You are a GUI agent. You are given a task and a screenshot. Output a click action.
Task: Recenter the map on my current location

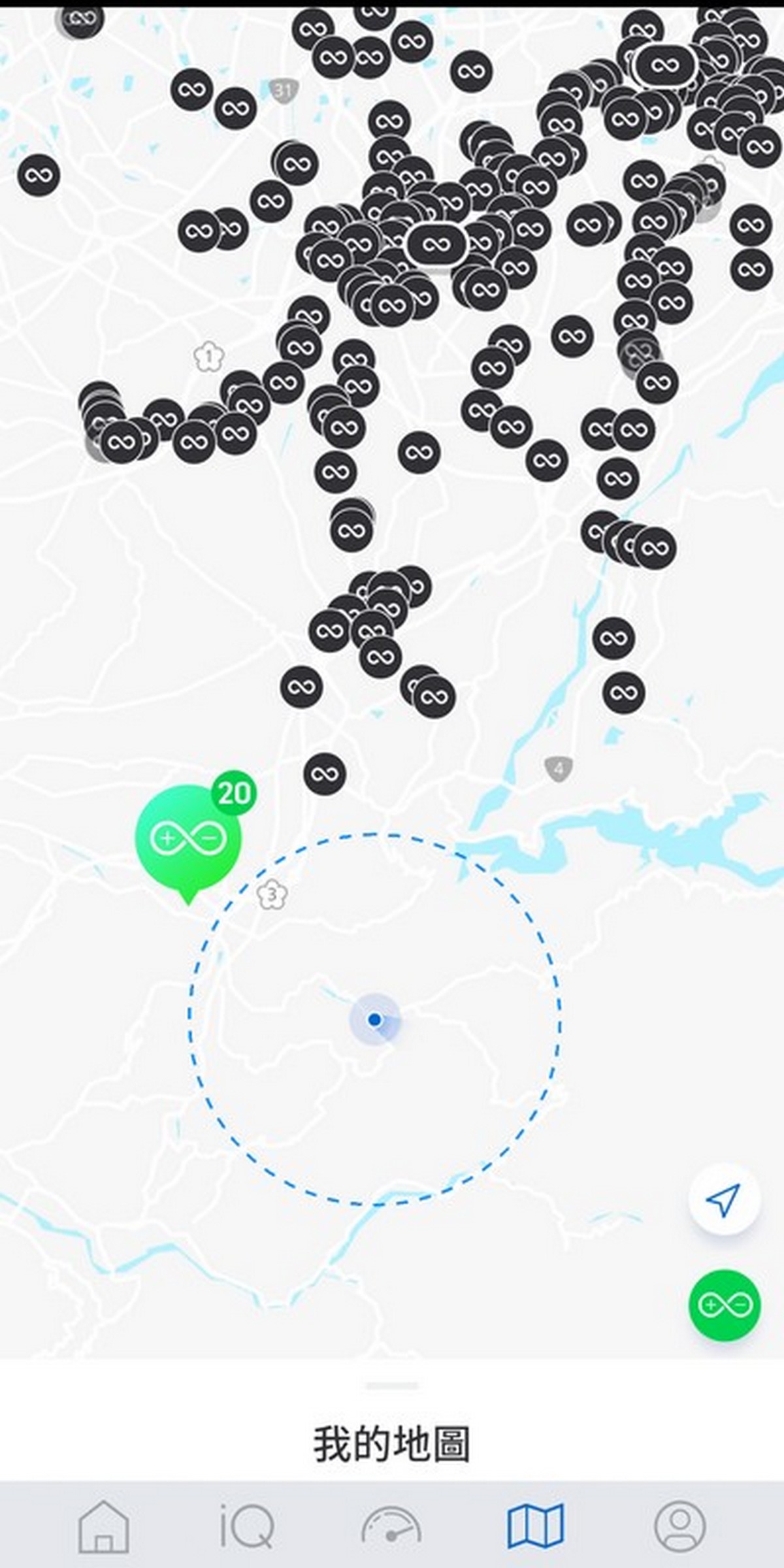(x=724, y=1199)
